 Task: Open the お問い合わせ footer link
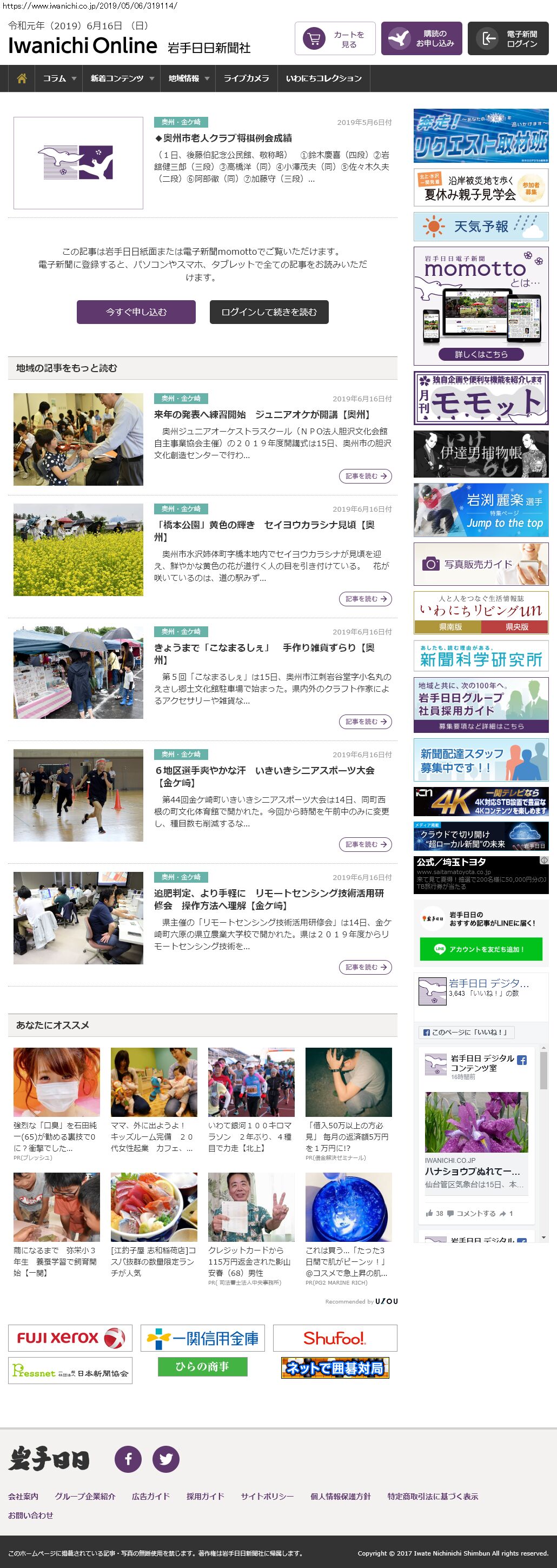[30, 1515]
